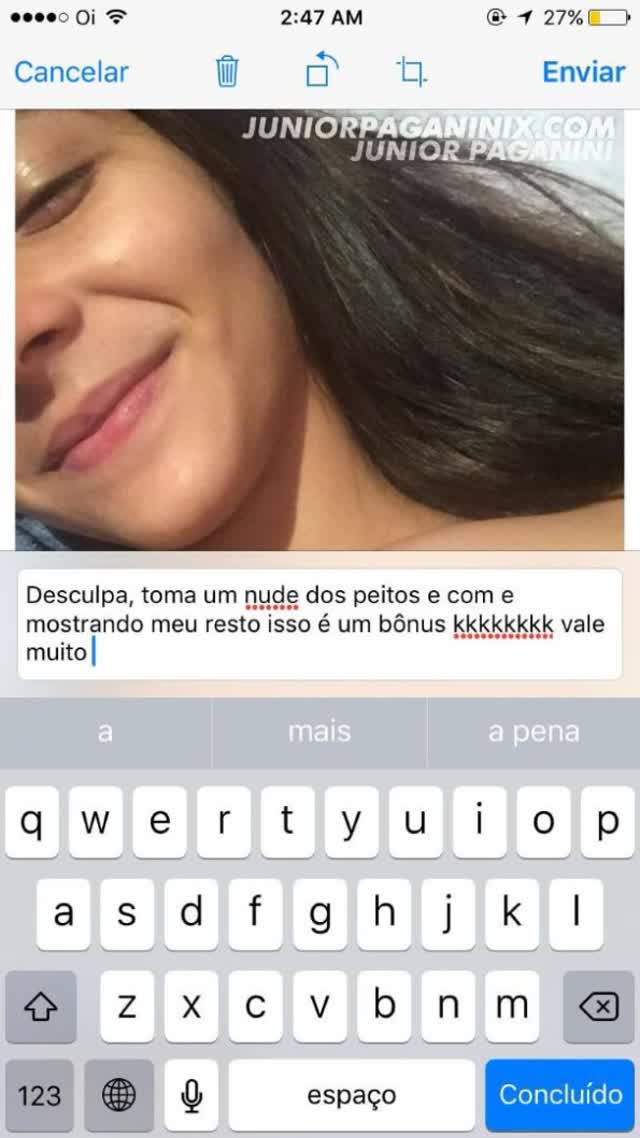Tap Enviar to send the photo

583,72
